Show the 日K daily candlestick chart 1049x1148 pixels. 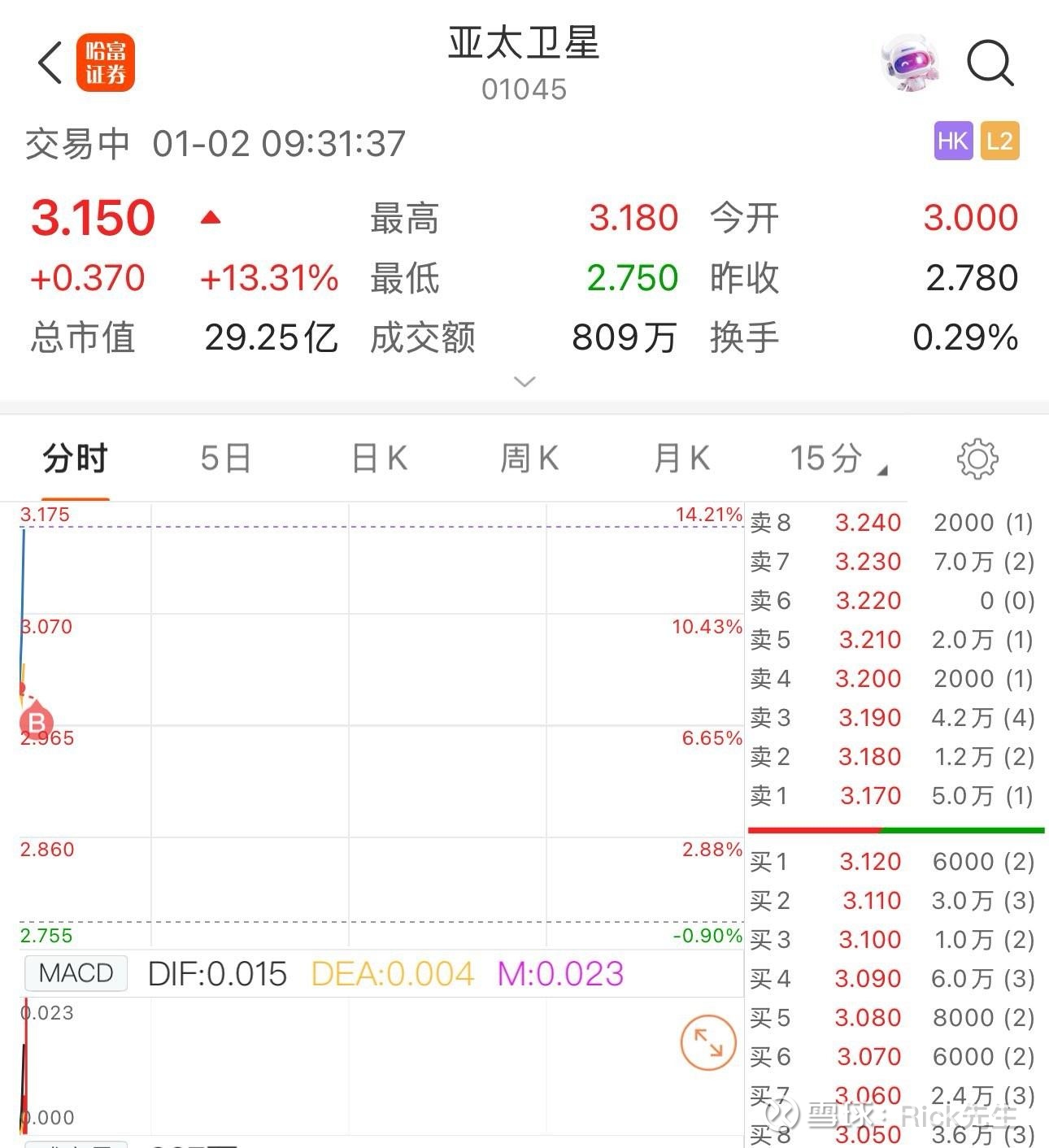[379, 459]
